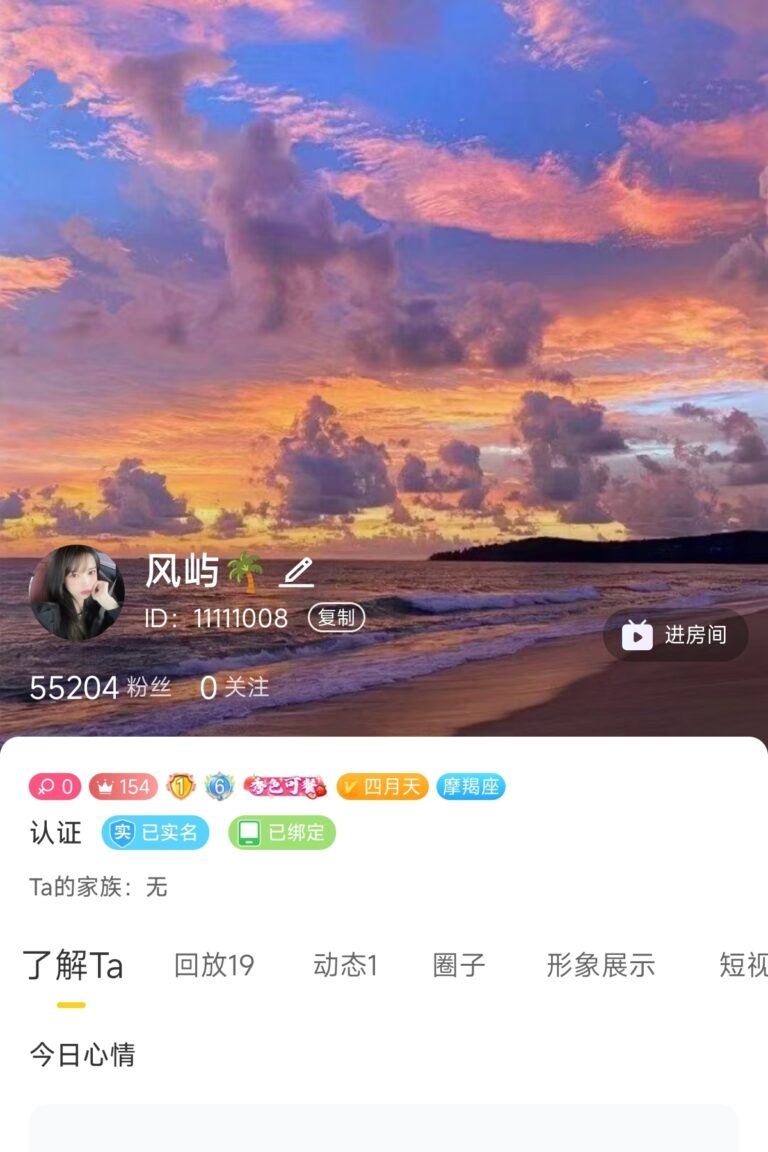The width and height of the screenshot is (768, 1152).
Task: Open the 154 crown level badge
Action: tap(123, 787)
